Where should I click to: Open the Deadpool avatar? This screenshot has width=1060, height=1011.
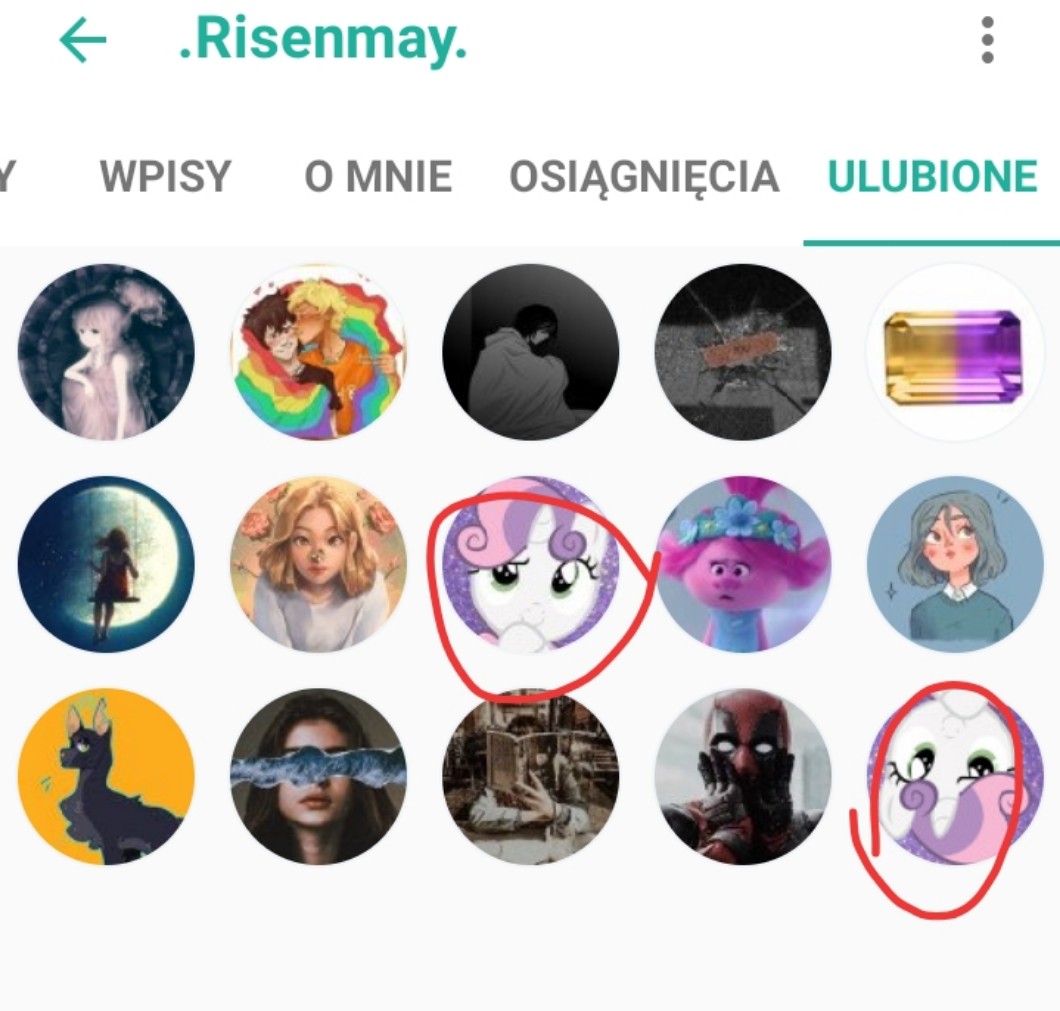tap(743, 777)
